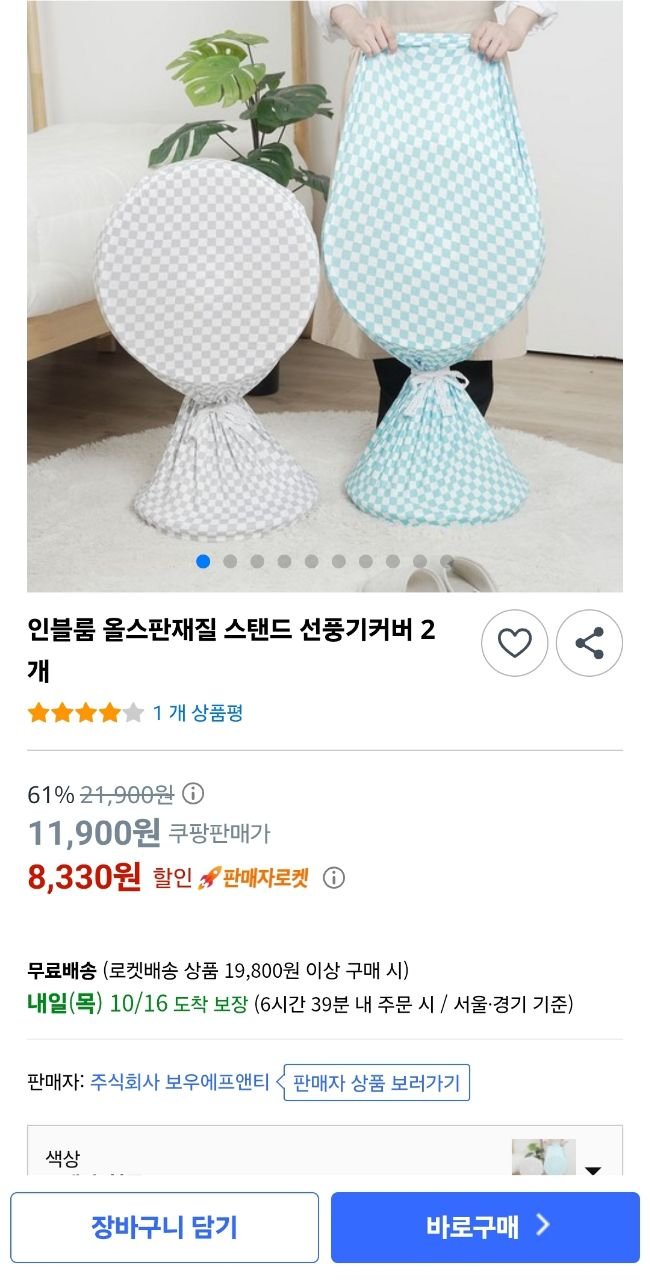Tap 판매자 상품 보러가기 button
650x1280 pixels.
377,1082
